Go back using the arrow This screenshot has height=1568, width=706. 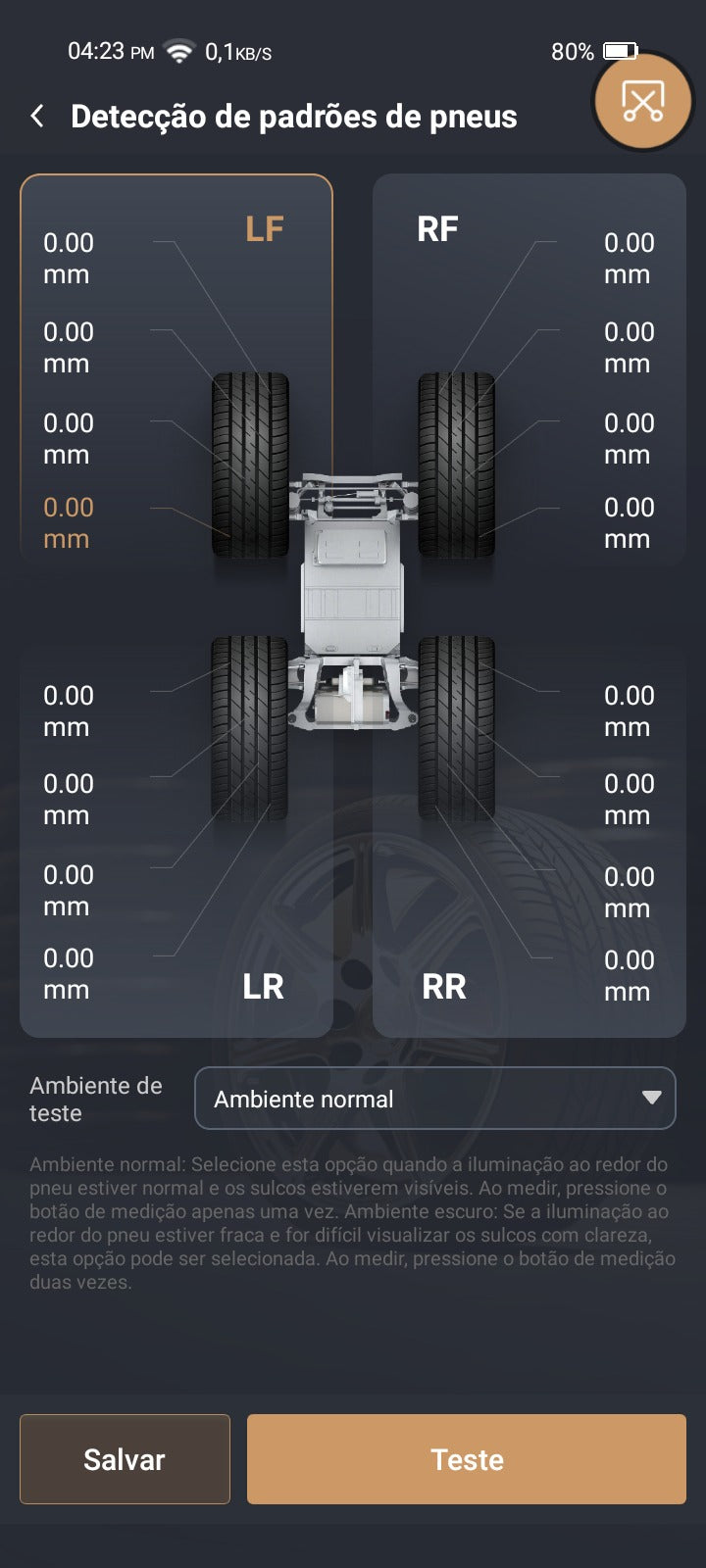(37, 117)
